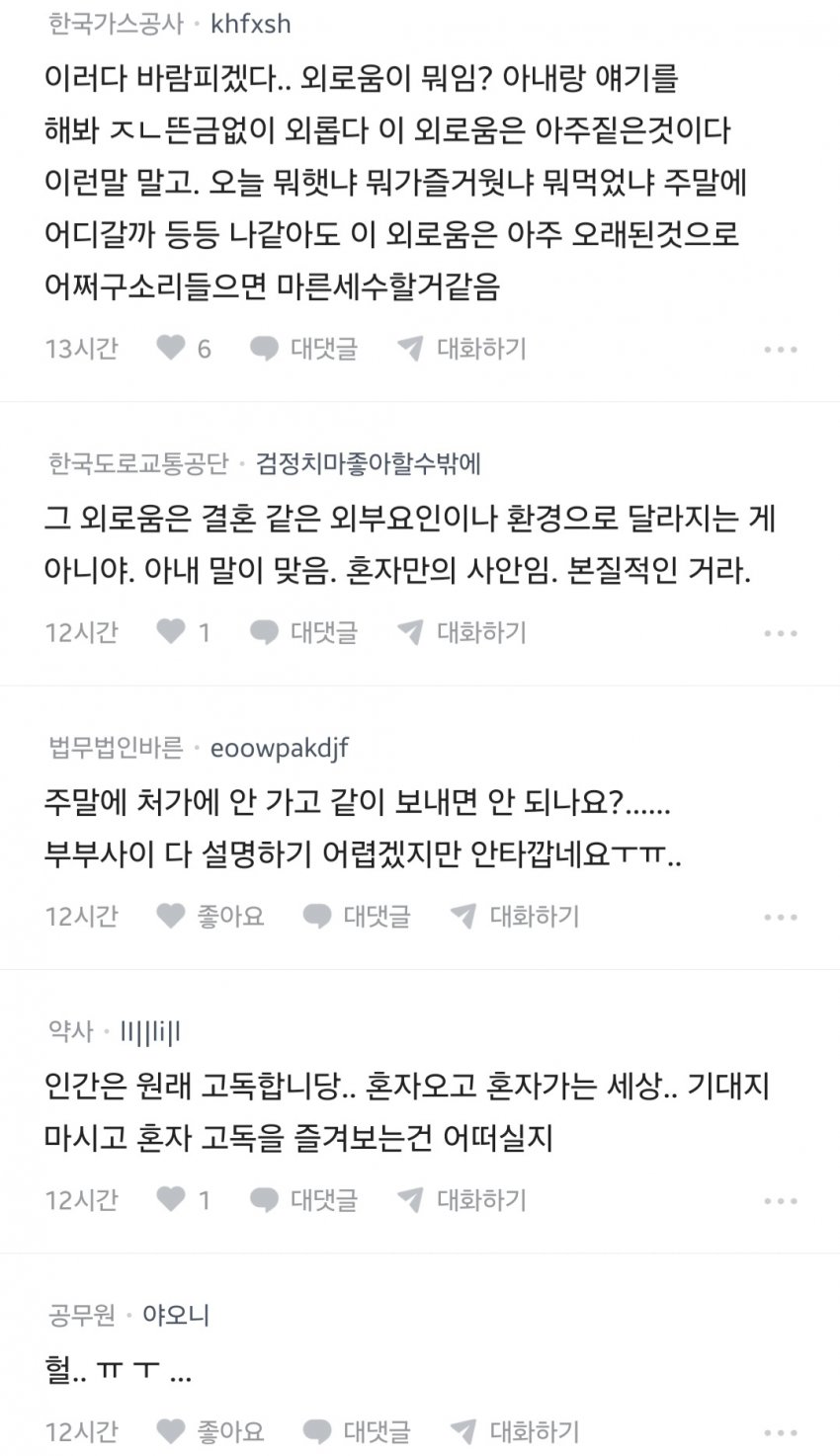Open more options on khfxsh's comment

780,350
